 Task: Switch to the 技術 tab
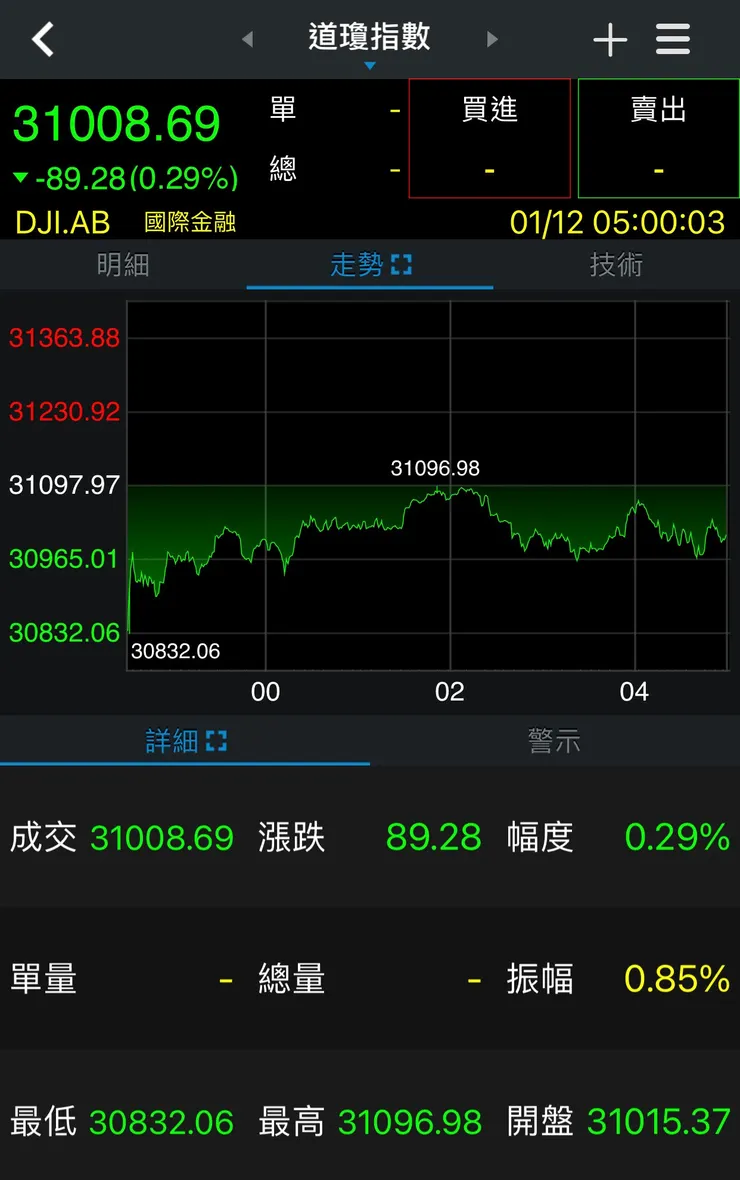coord(616,265)
